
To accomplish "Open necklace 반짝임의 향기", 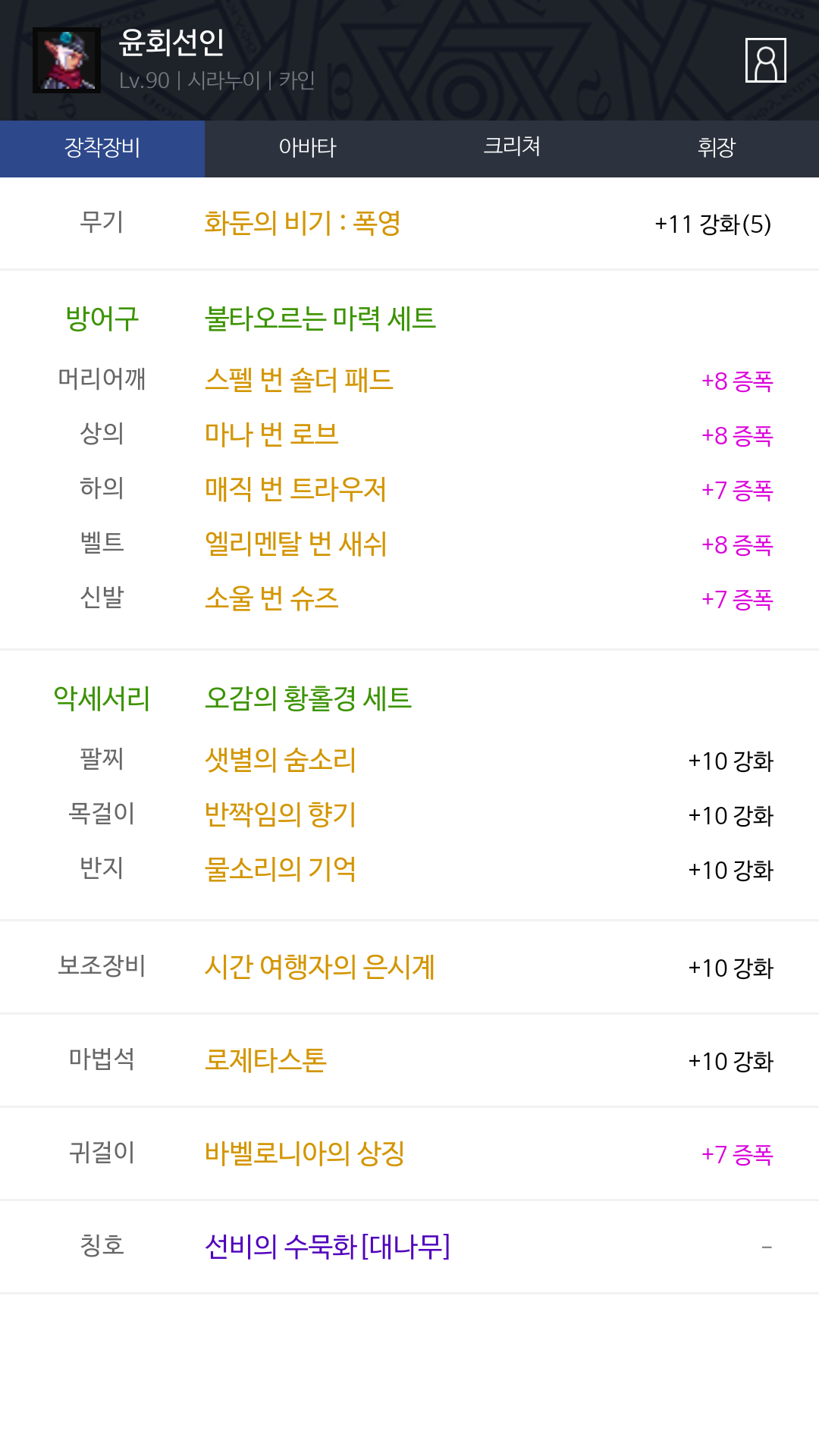I will 281,814.
